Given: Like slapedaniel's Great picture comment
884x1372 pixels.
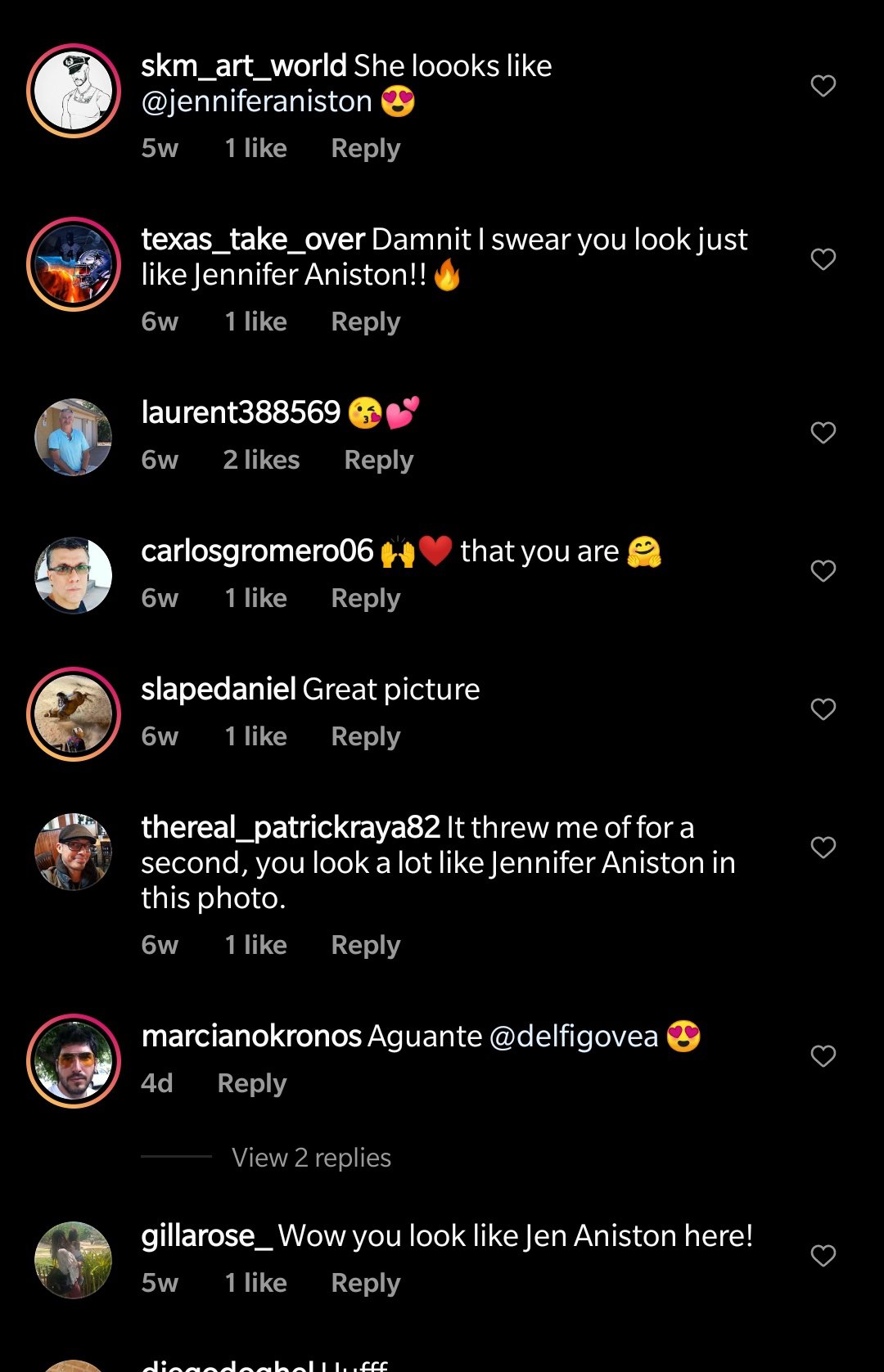Looking at the screenshot, I should [823, 709].
